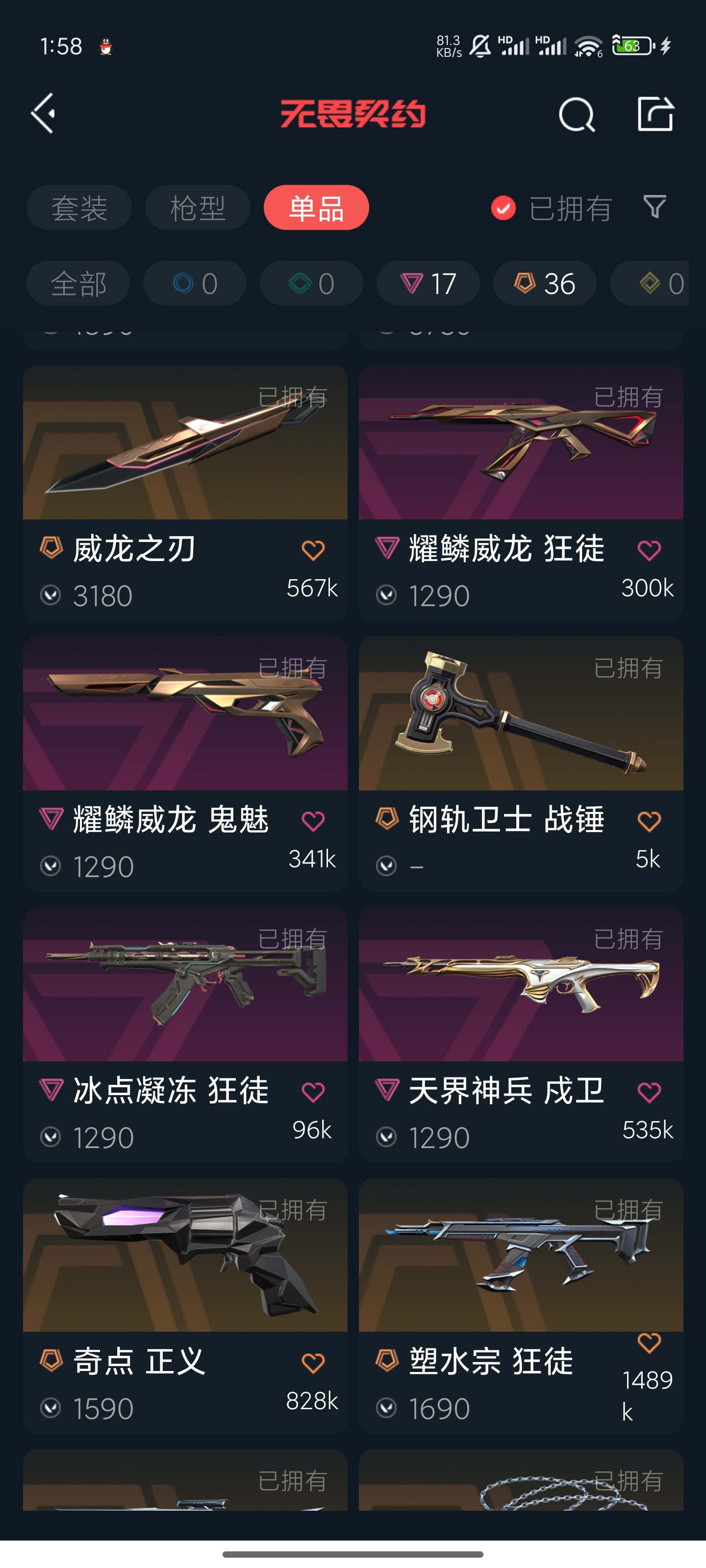Switch to the 枪型 tab
Screen dimensions: 706x1568
click(x=198, y=208)
